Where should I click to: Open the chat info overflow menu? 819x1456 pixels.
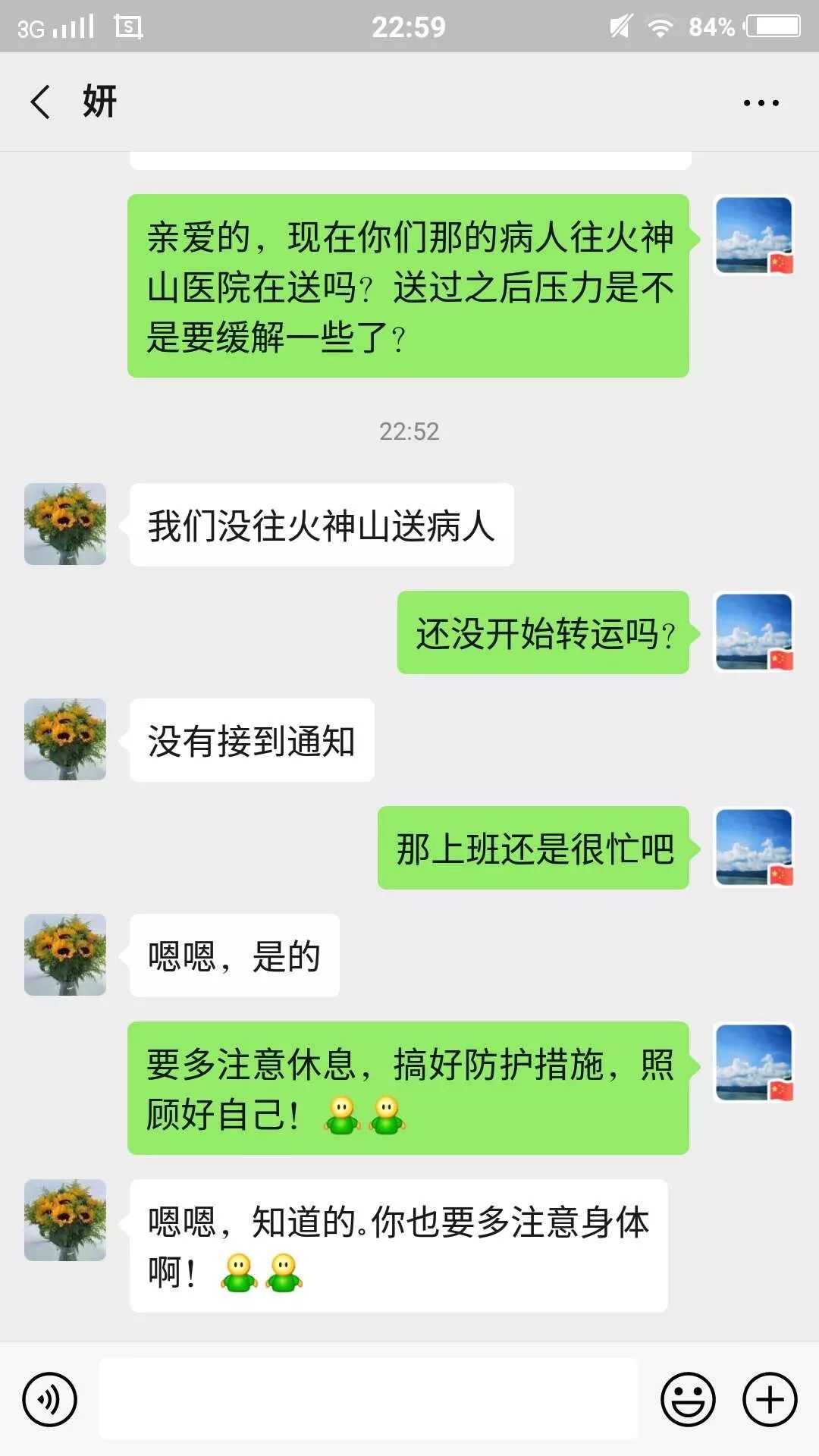[761, 102]
